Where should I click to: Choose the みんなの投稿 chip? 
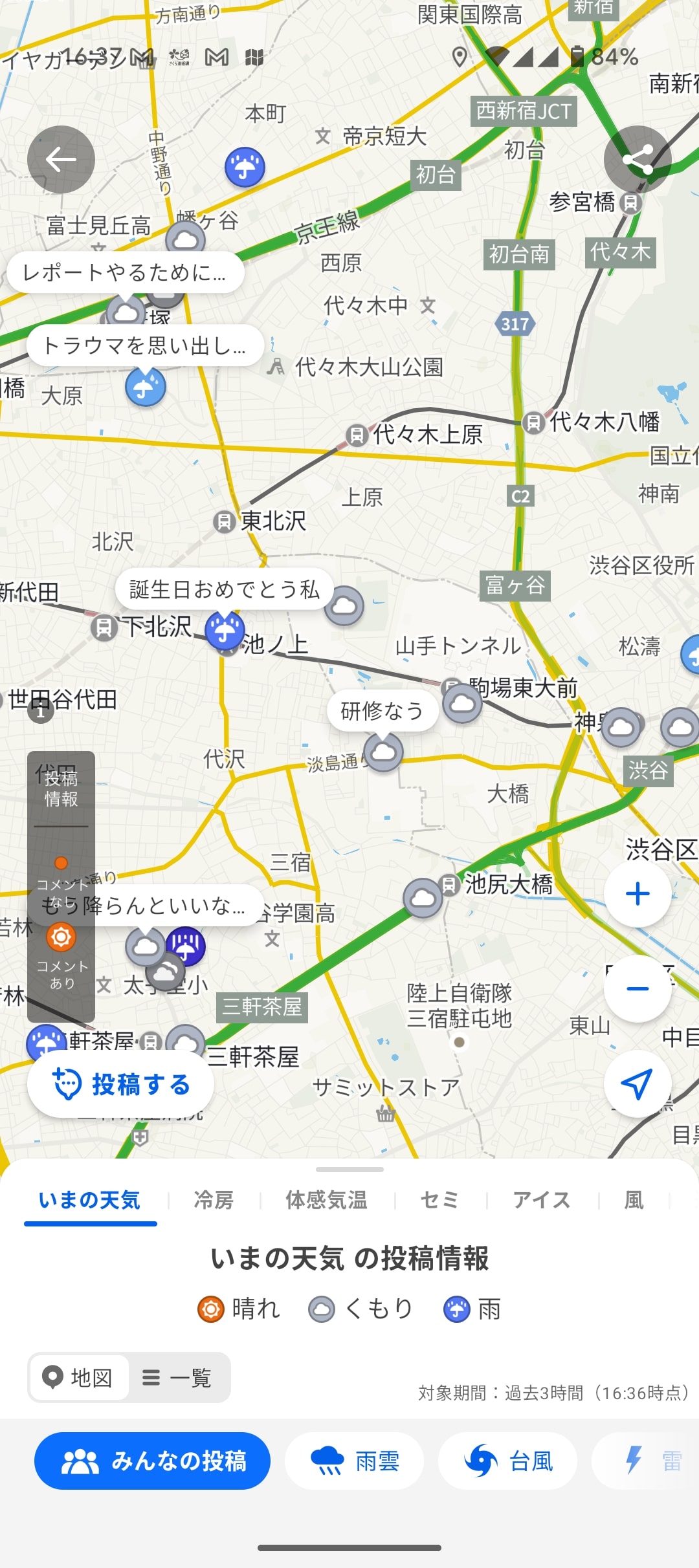click(153, 1461)
